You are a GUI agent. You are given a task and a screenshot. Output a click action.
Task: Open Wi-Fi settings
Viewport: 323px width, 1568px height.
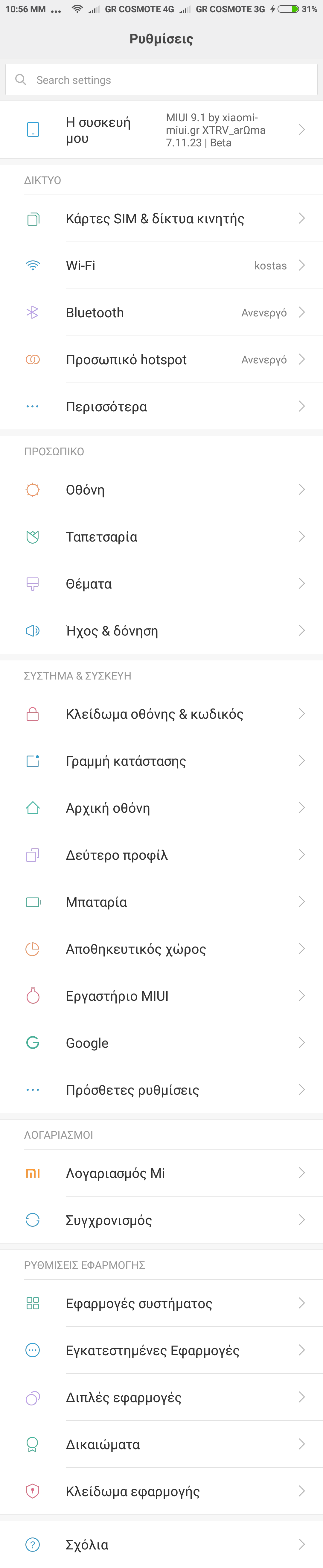tap(161, 266)
